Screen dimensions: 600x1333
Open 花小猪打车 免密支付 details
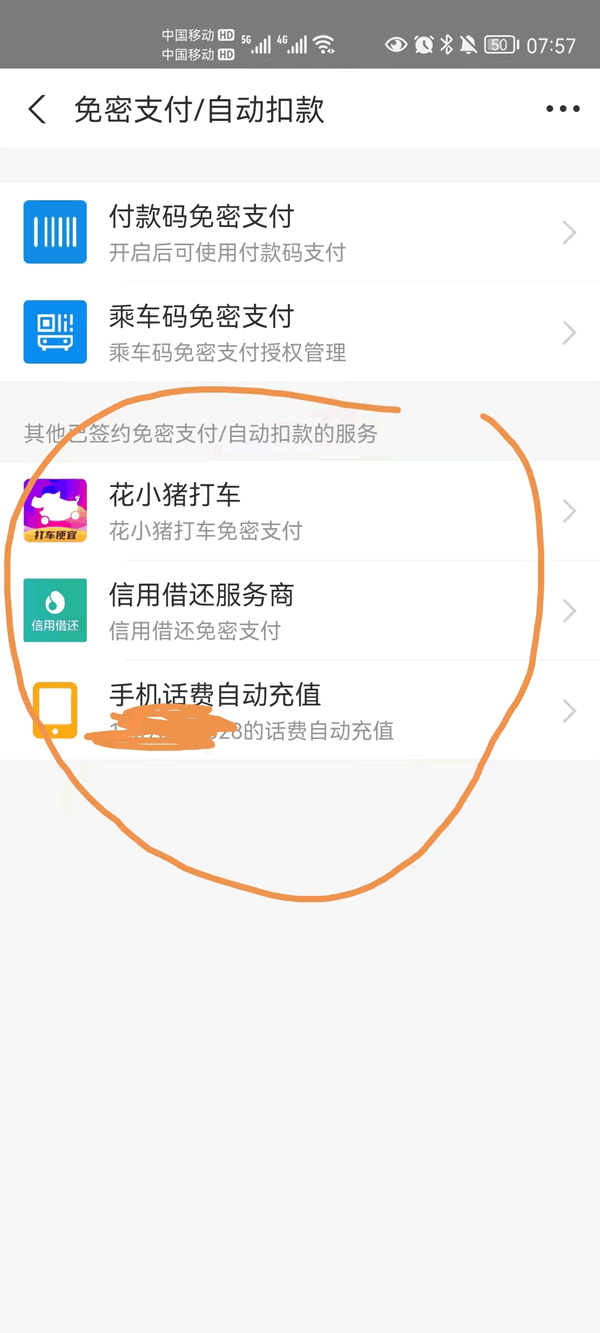click(x=300, y=510)
